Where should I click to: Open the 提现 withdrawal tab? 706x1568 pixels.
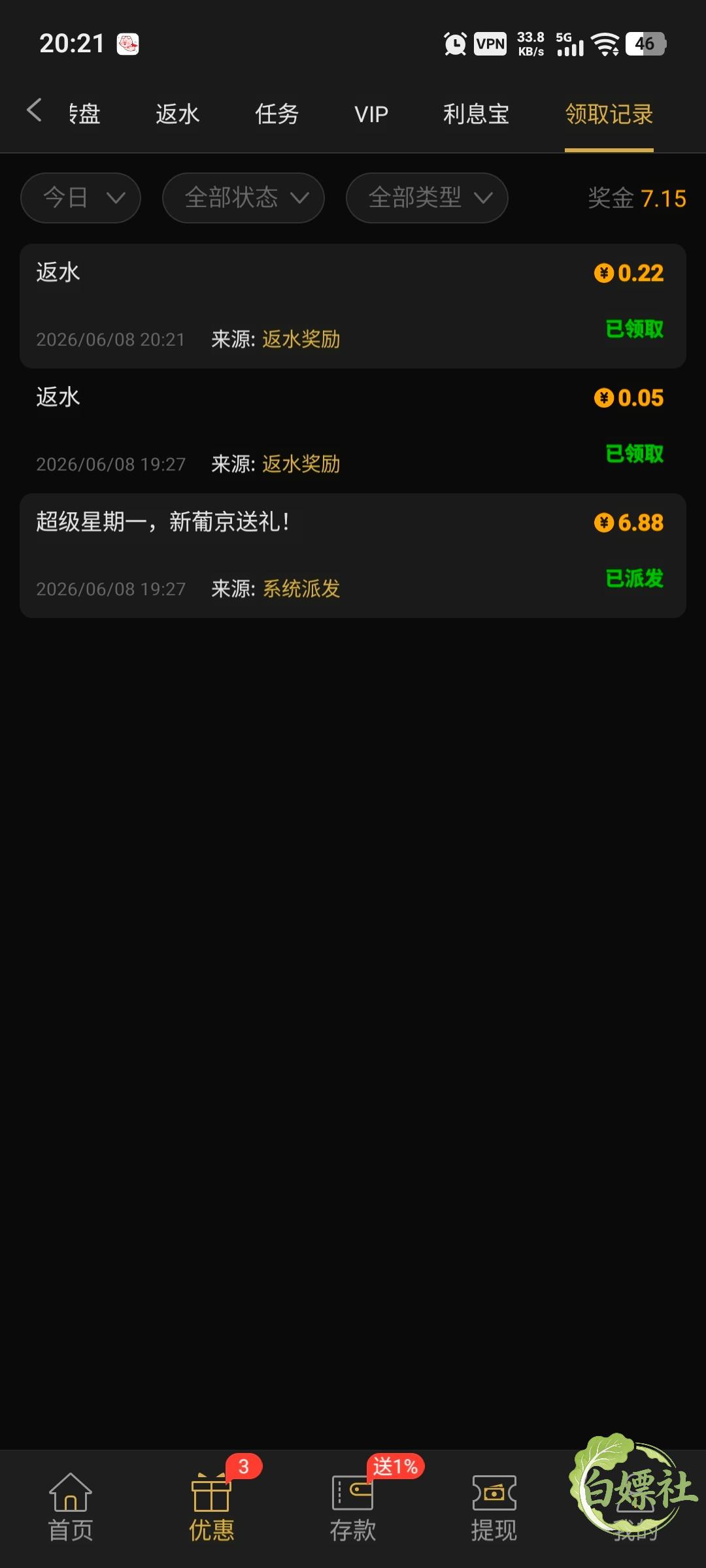494,1508
